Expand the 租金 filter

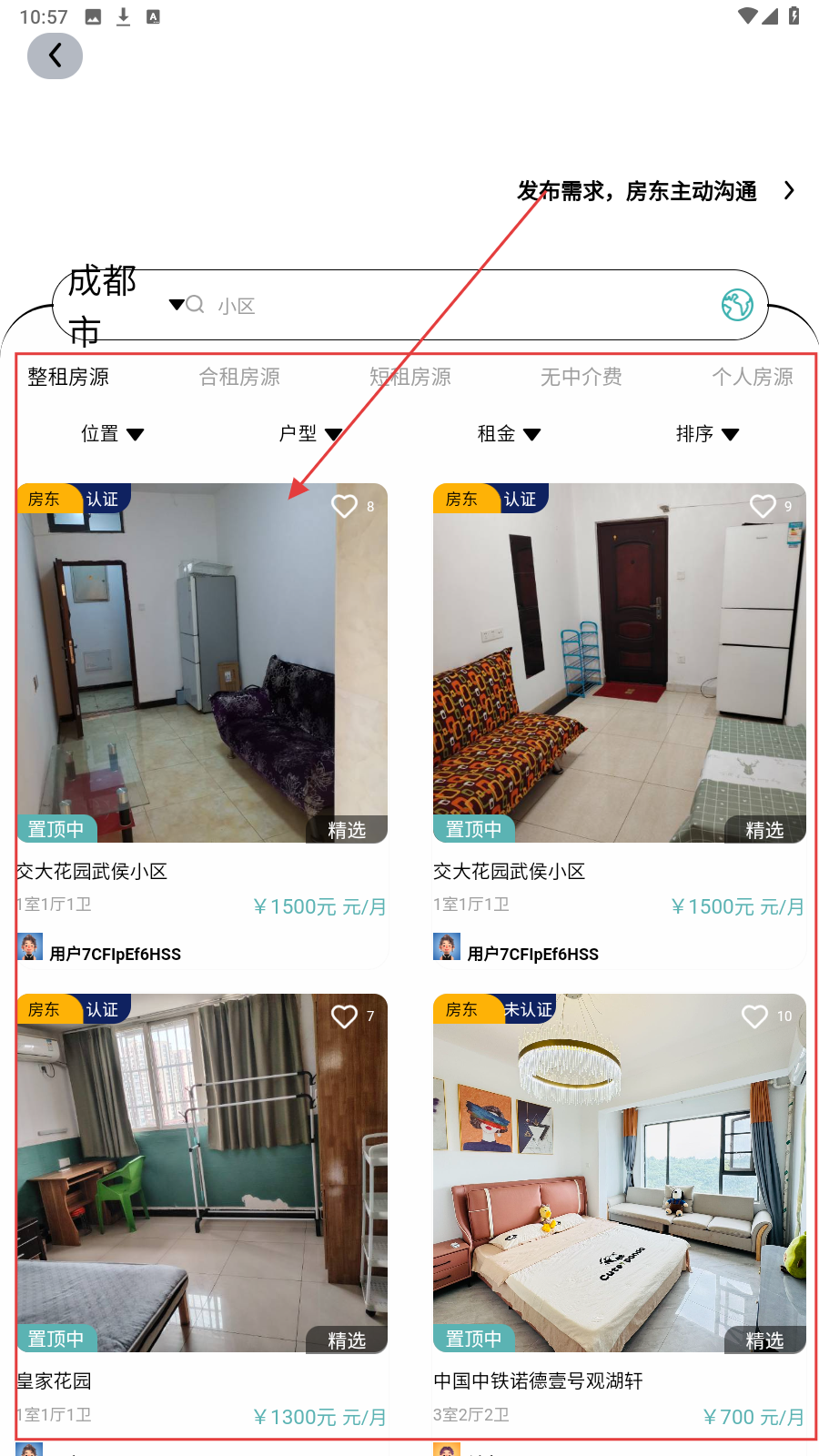click(x=509, y=434)
